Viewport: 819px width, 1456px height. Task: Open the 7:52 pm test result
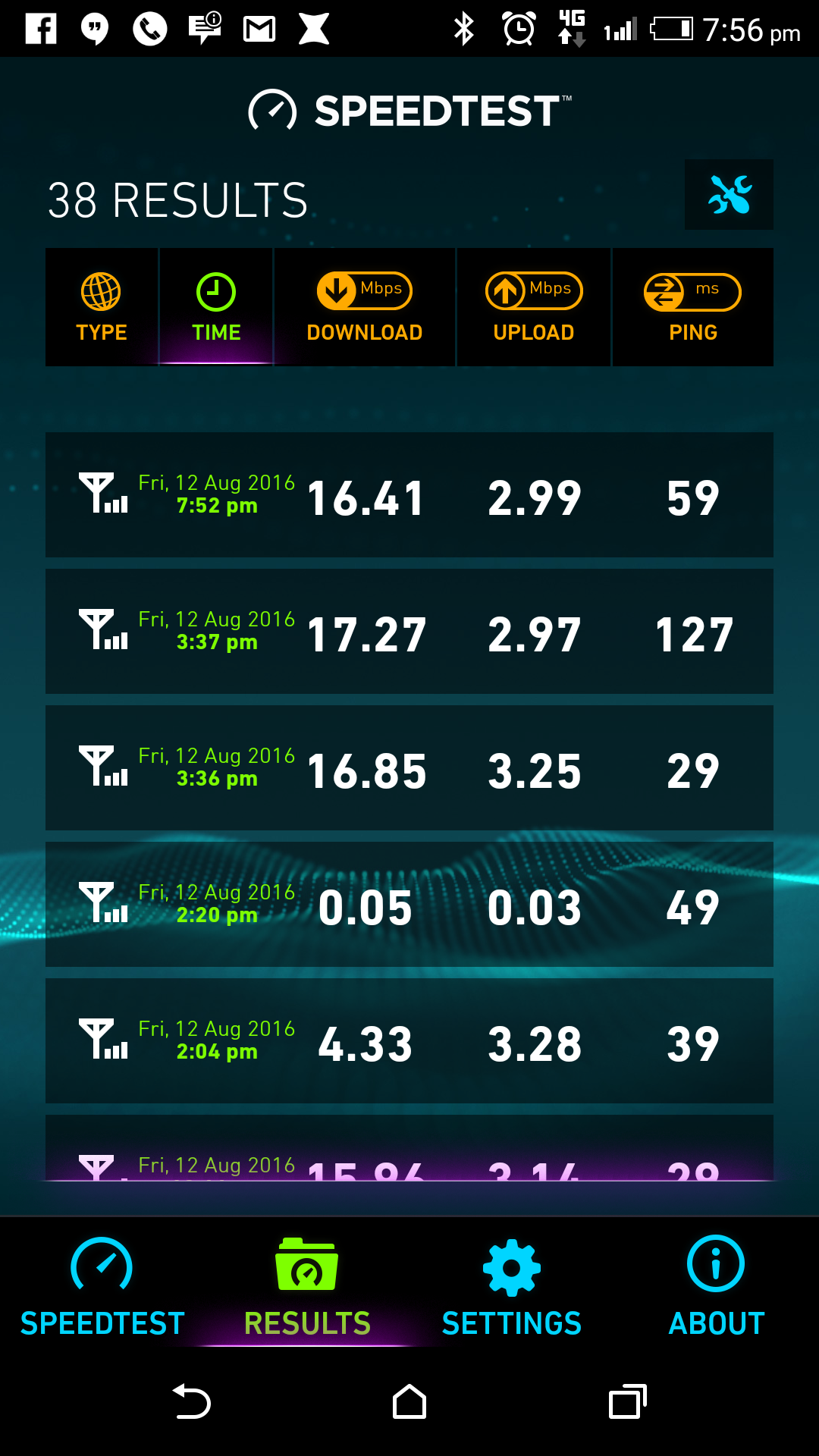[x=409, y=495]
